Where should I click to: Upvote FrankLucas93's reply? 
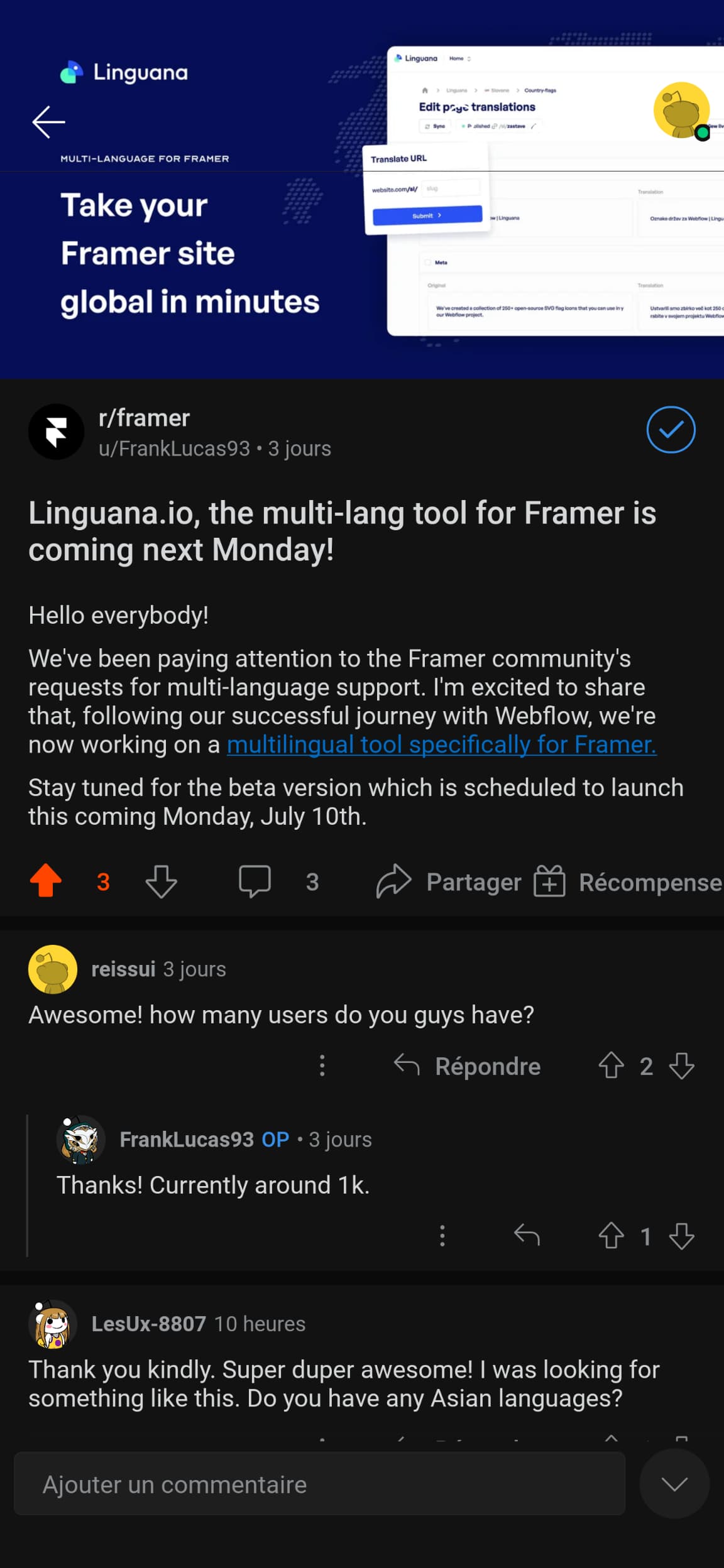(611, 1236)
